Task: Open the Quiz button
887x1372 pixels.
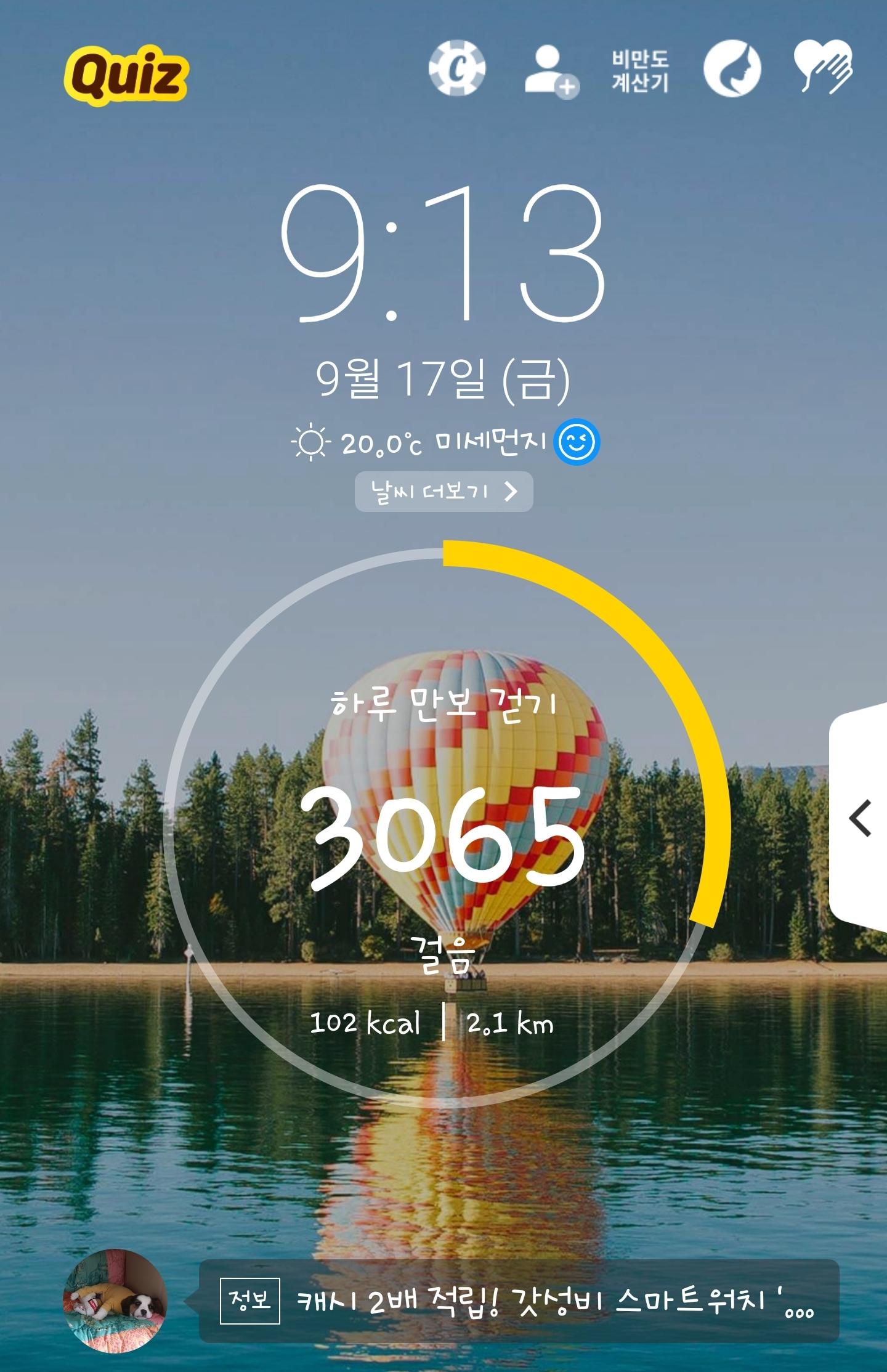Action: click(126, 75)
